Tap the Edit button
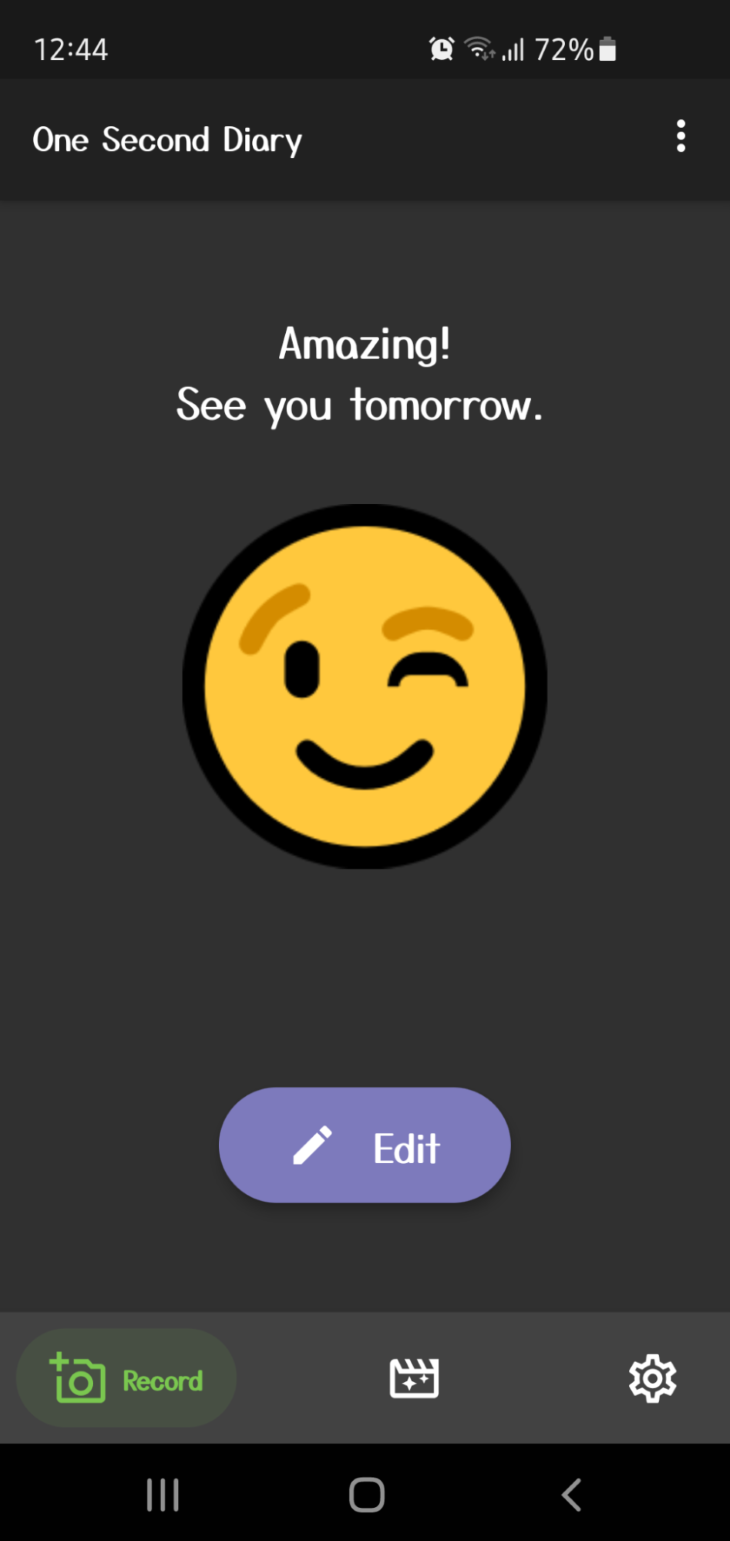The width and height of the screenshot is (730, 1541). (x=365, y=1145)
